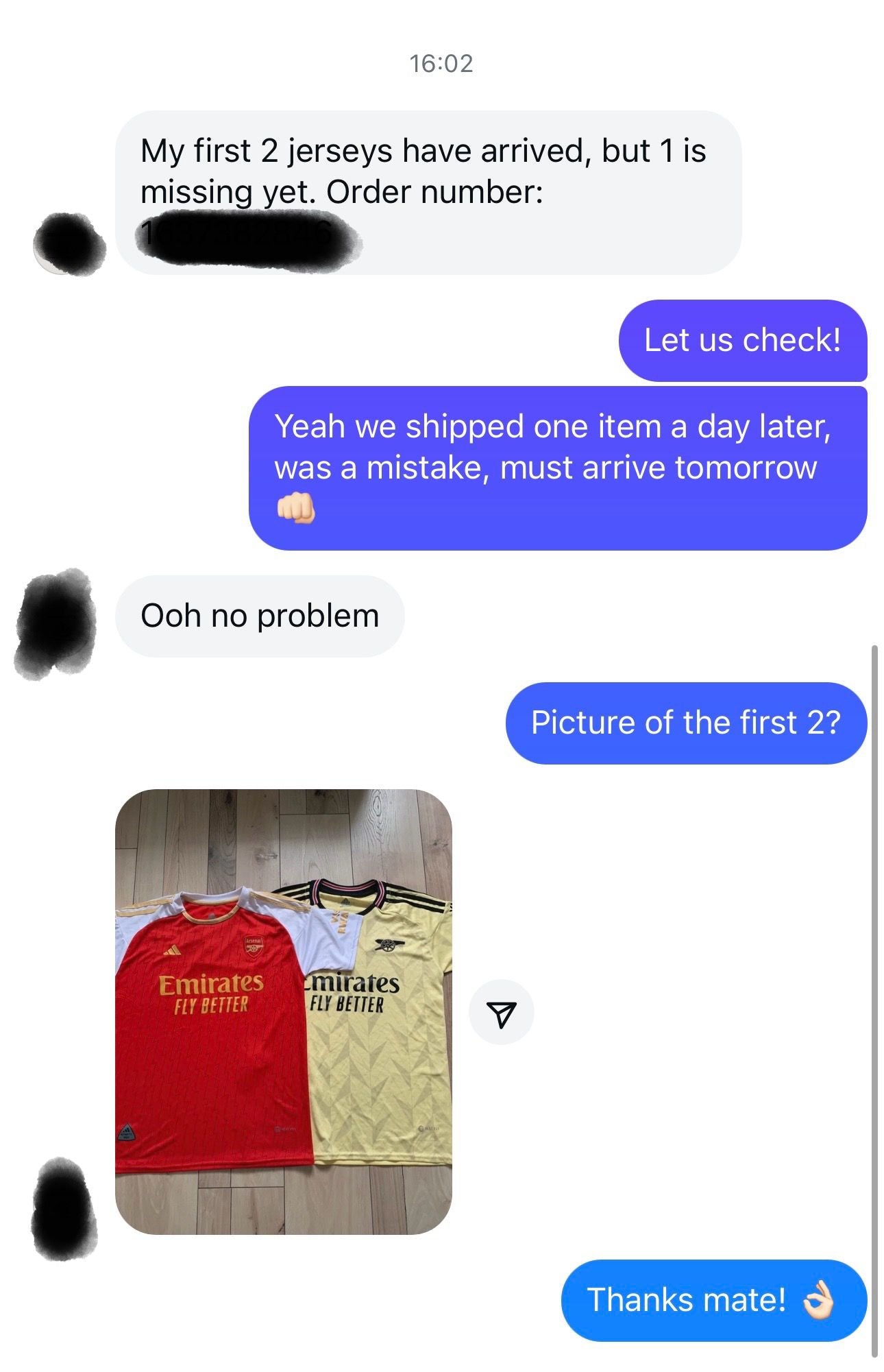Forward the jerseys photo with the share icon
Image resolution: width=884 pixels, height=1372 pixels.
click(x=501, y=1013)
